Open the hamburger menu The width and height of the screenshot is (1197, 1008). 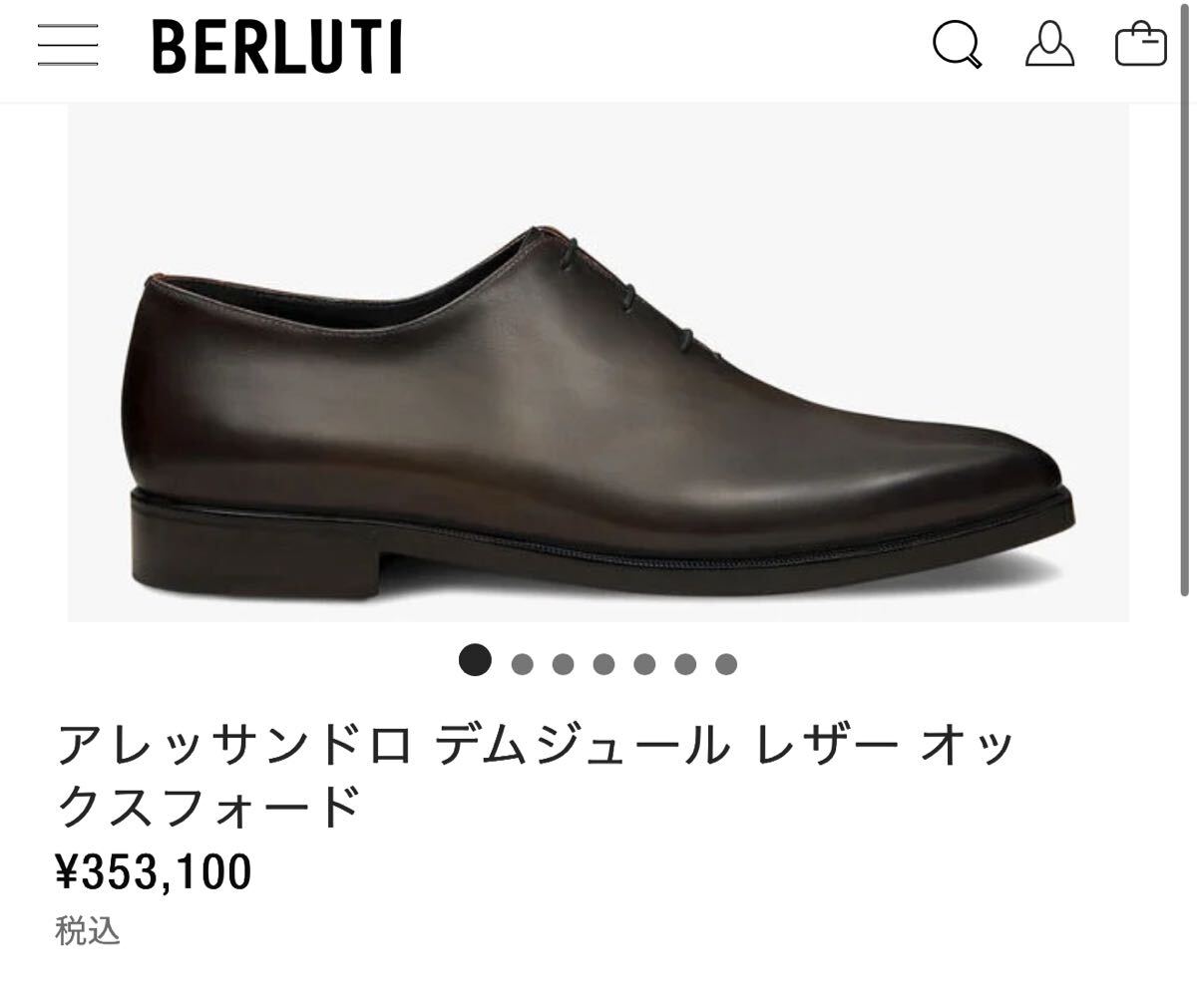pyautogui.click(x=67, y=45)
